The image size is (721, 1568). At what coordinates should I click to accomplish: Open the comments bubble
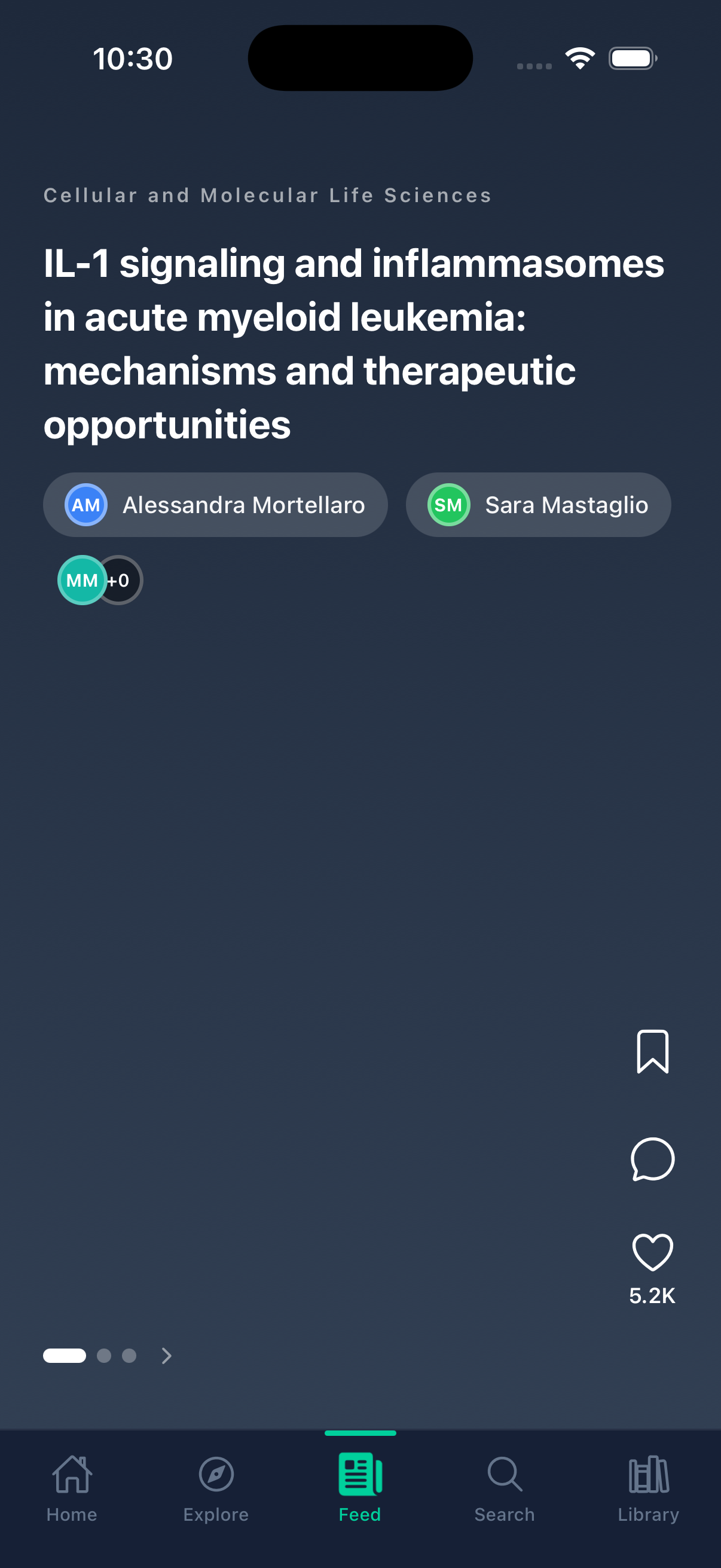(652, 1159)
